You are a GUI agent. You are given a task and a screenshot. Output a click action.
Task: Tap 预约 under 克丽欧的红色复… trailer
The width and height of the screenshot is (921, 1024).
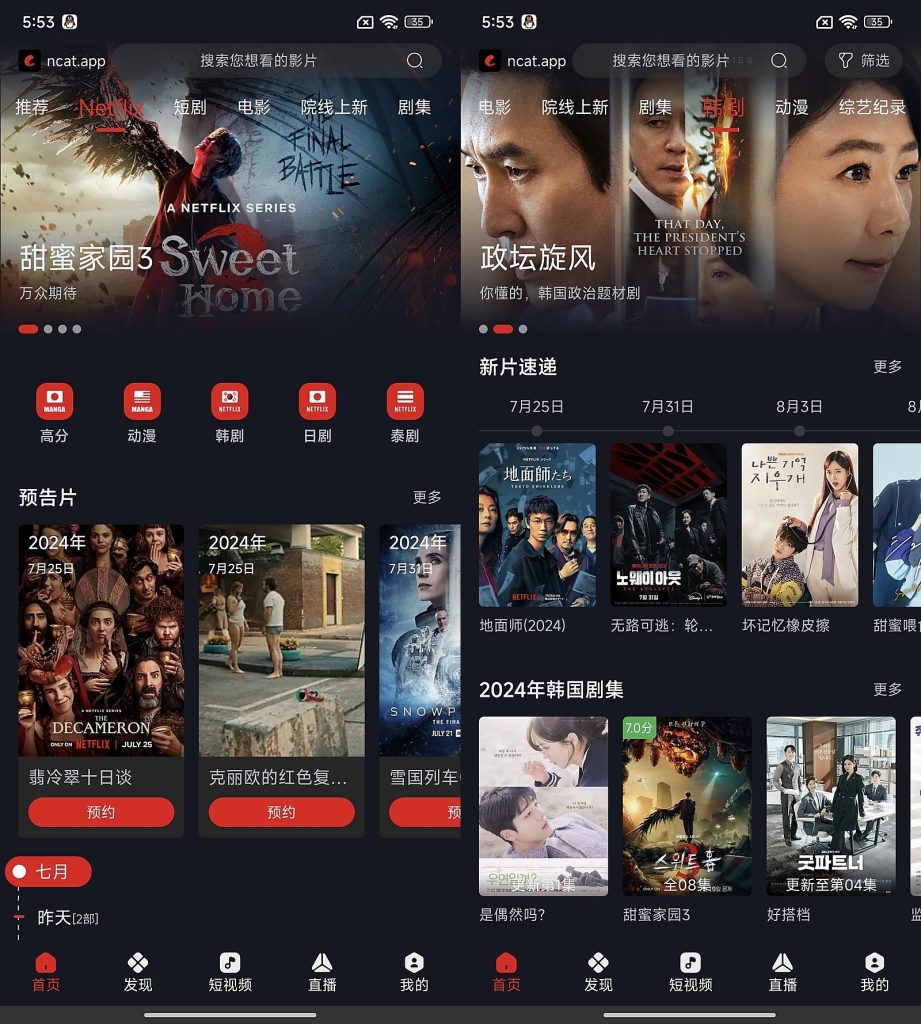click(x=281, y=812)
